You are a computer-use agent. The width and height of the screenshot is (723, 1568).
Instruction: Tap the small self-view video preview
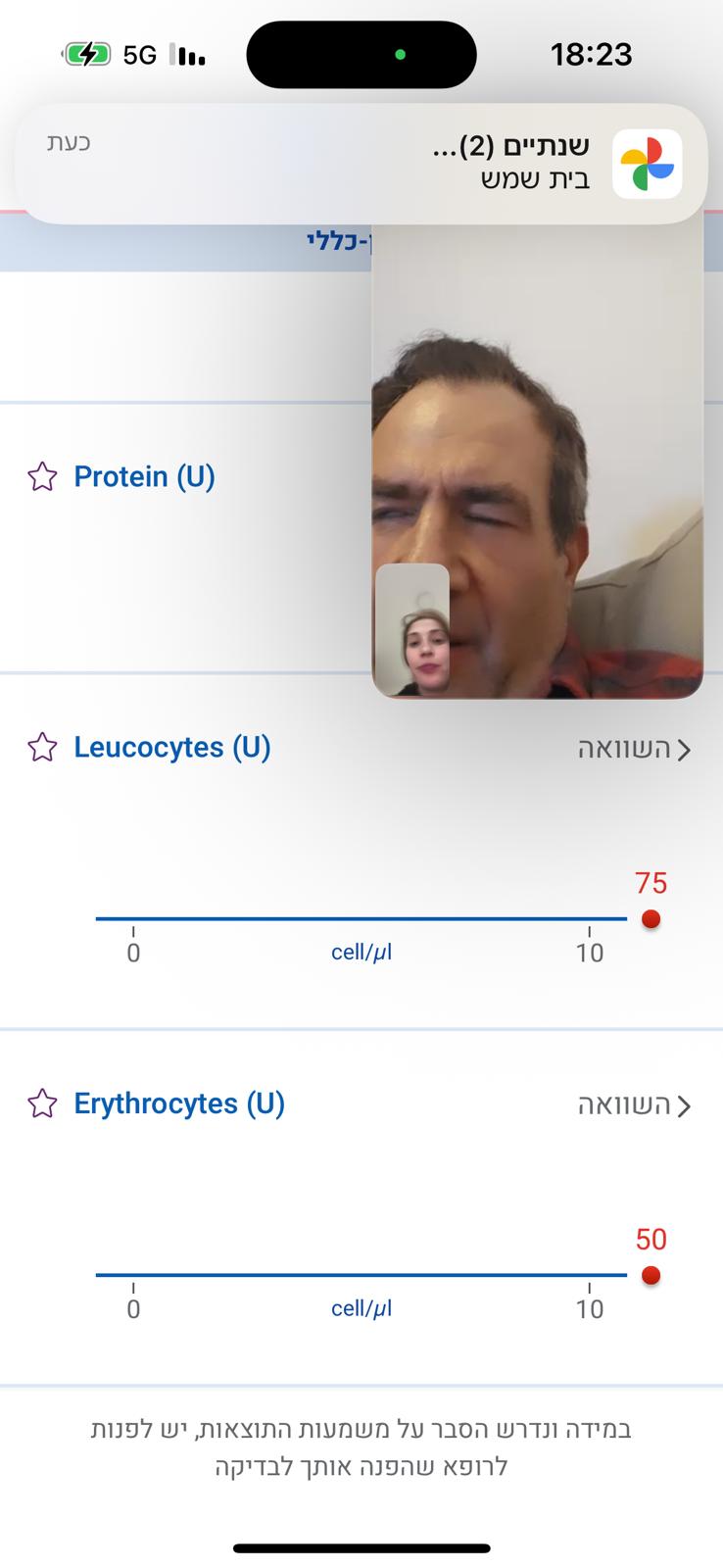(x=412, y=630)
